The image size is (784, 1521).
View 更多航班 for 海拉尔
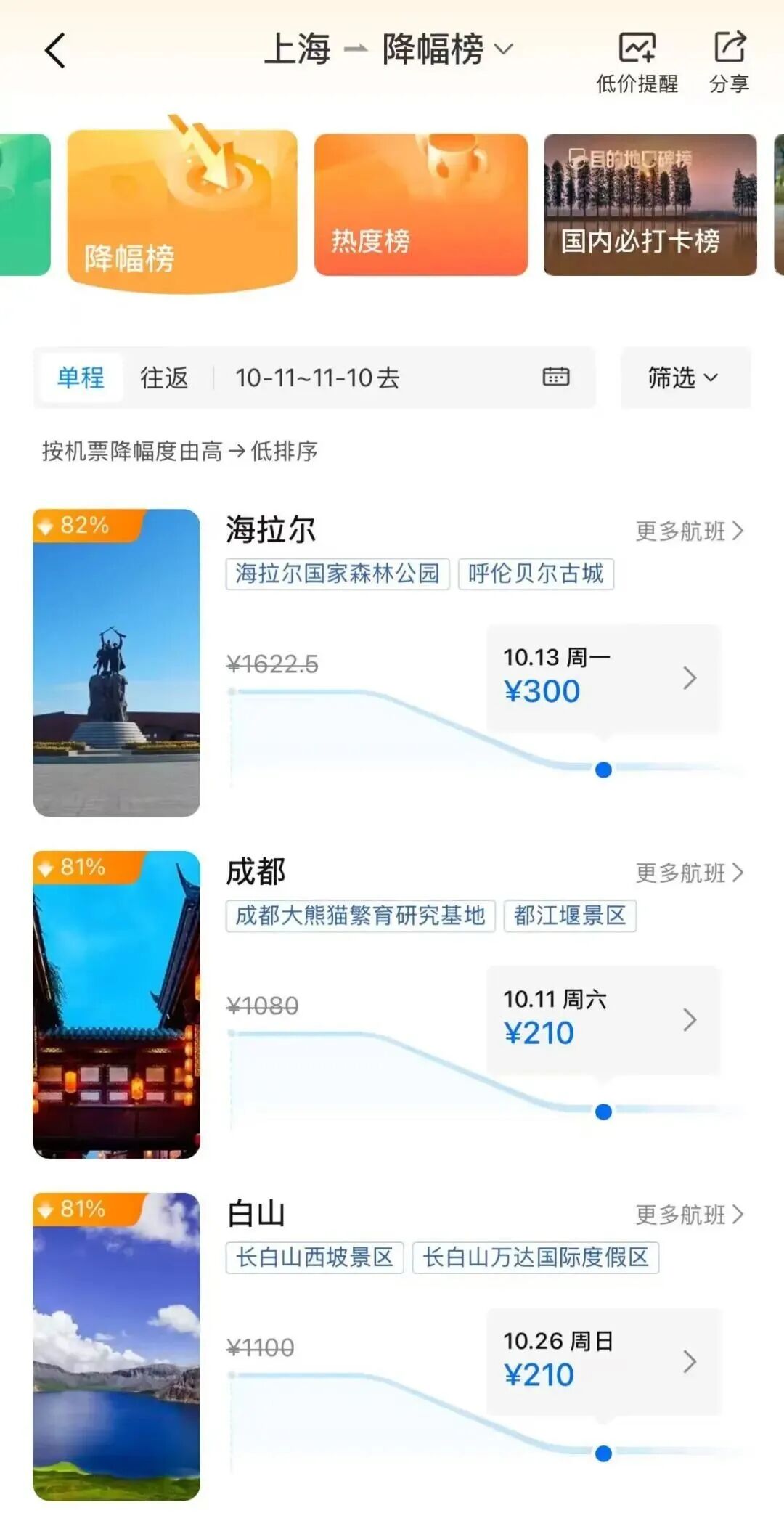coord(689,531)
